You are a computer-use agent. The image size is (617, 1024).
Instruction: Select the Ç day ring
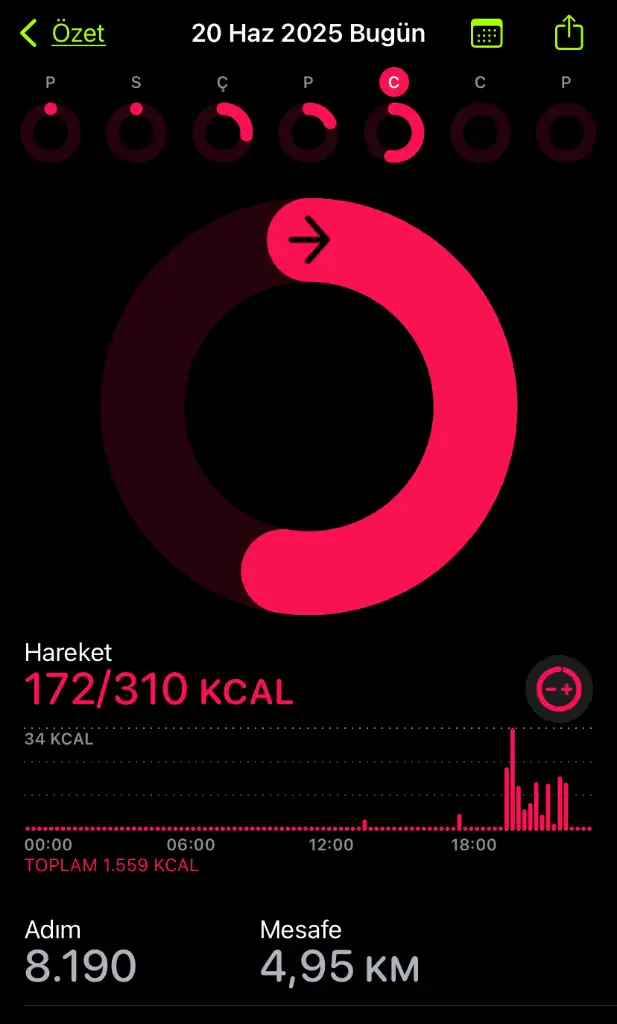(x=223, y=132)
